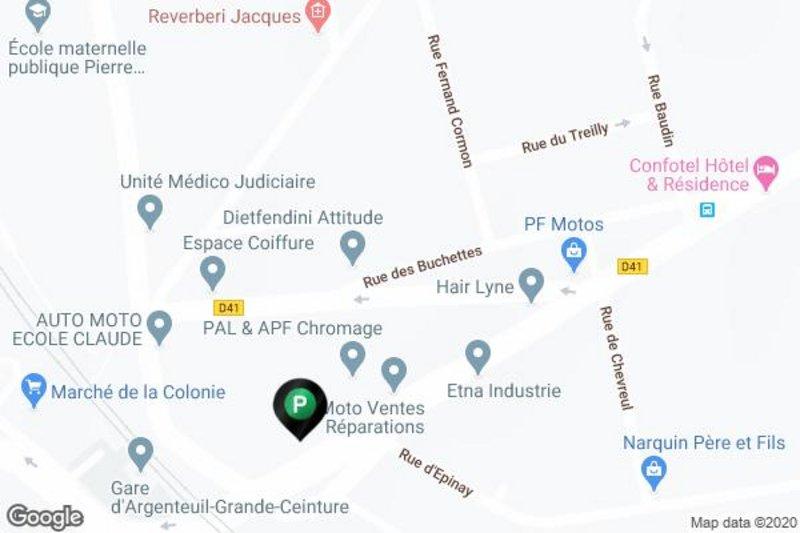Screen dimensions: 800x533
Task: Open PAL & APF Chromage pin
Action: click(352, 354)
